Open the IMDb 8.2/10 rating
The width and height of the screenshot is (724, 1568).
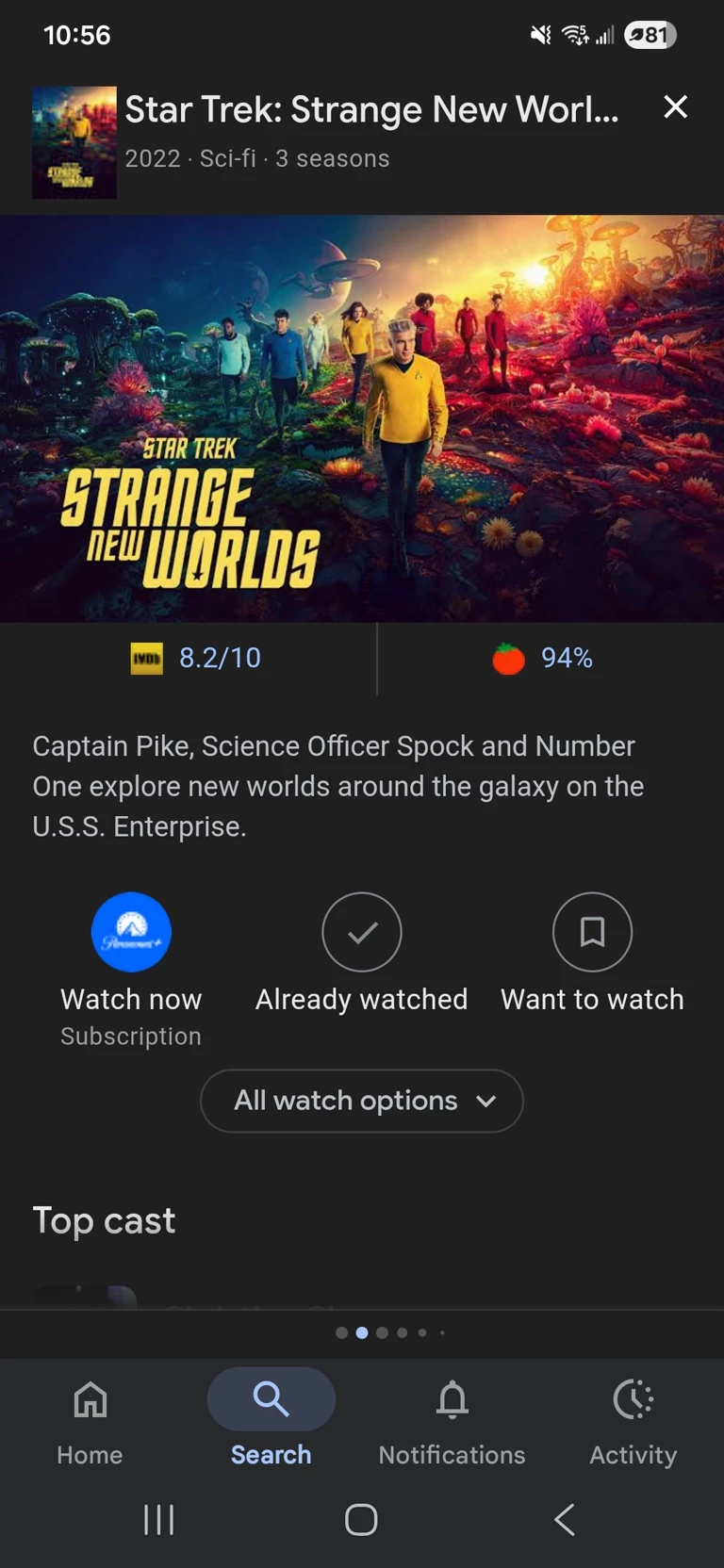196,658
